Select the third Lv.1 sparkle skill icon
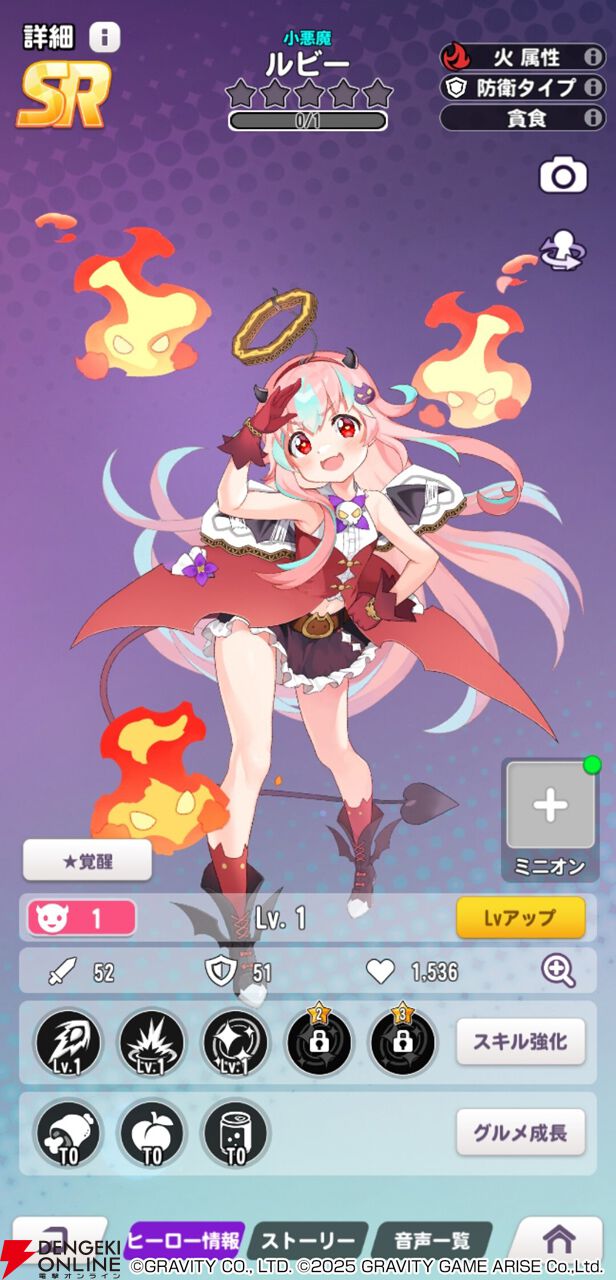The height and width of the screenshot is (1280, 616). (x=236, y=1042)
